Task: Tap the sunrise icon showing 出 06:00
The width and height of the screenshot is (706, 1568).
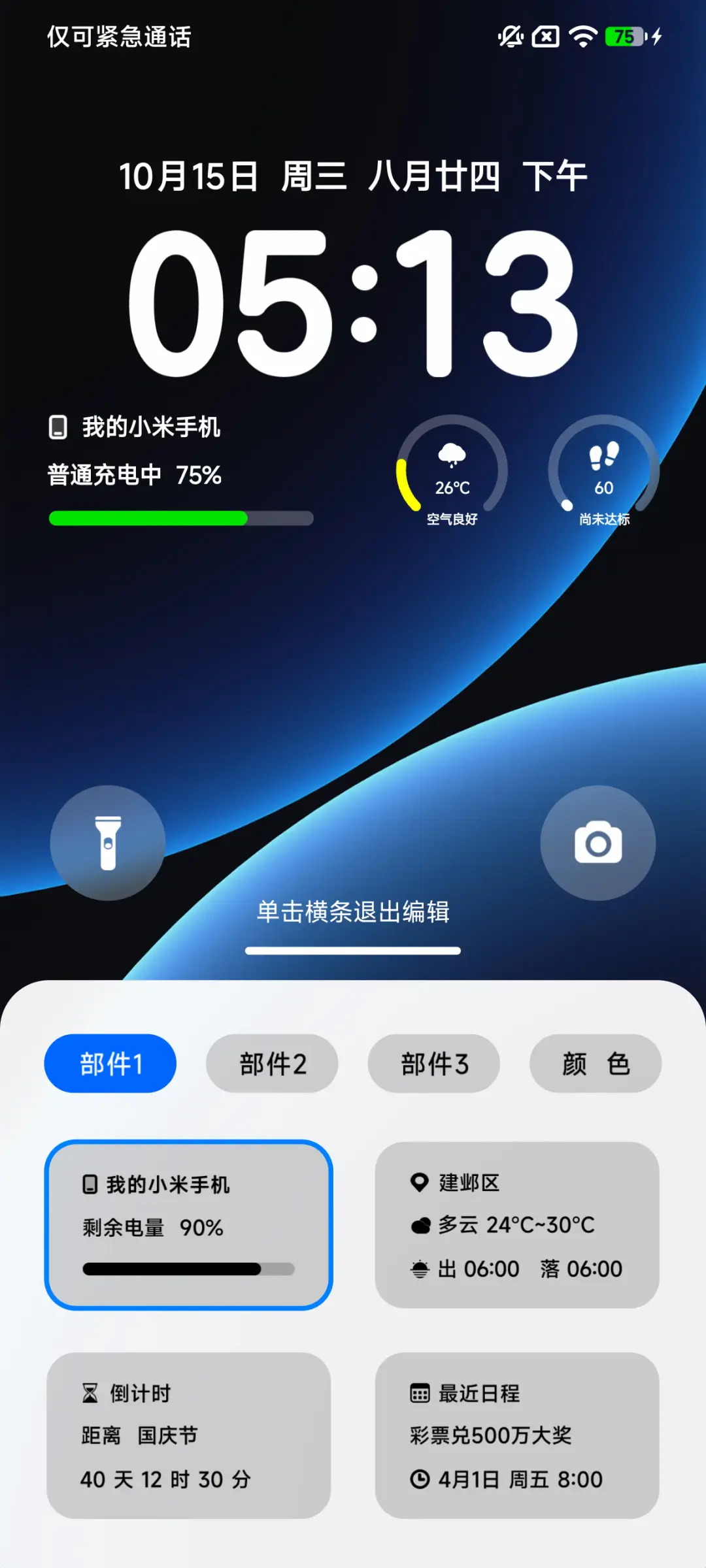Action: pyautogui.click(x=419, y=1268)
